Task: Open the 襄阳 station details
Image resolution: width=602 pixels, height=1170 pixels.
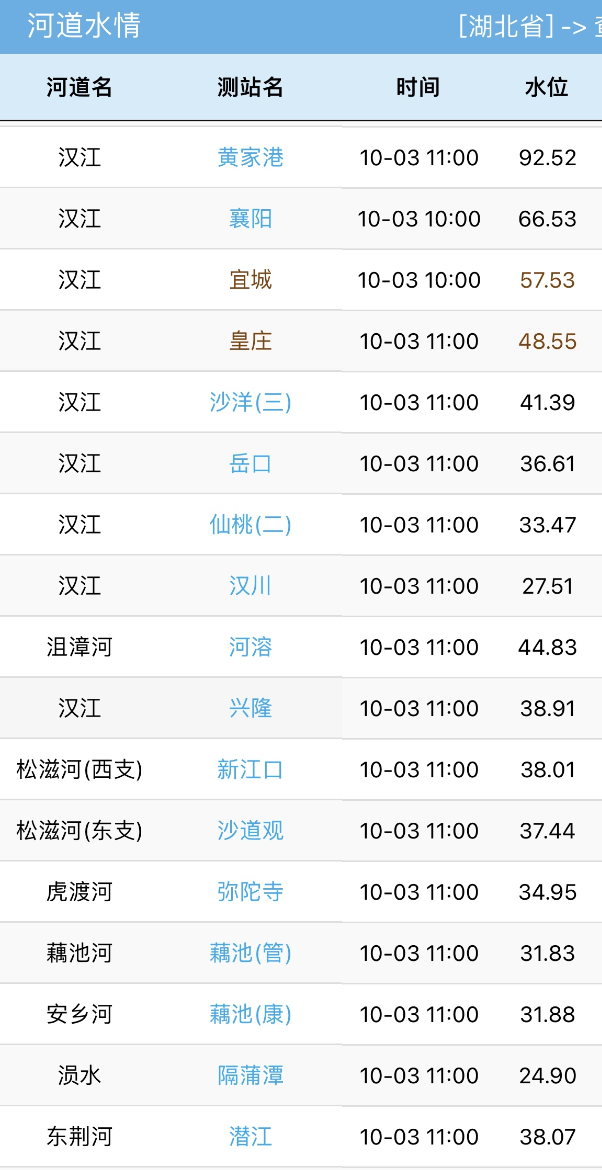Action: [x=250, y=218]
